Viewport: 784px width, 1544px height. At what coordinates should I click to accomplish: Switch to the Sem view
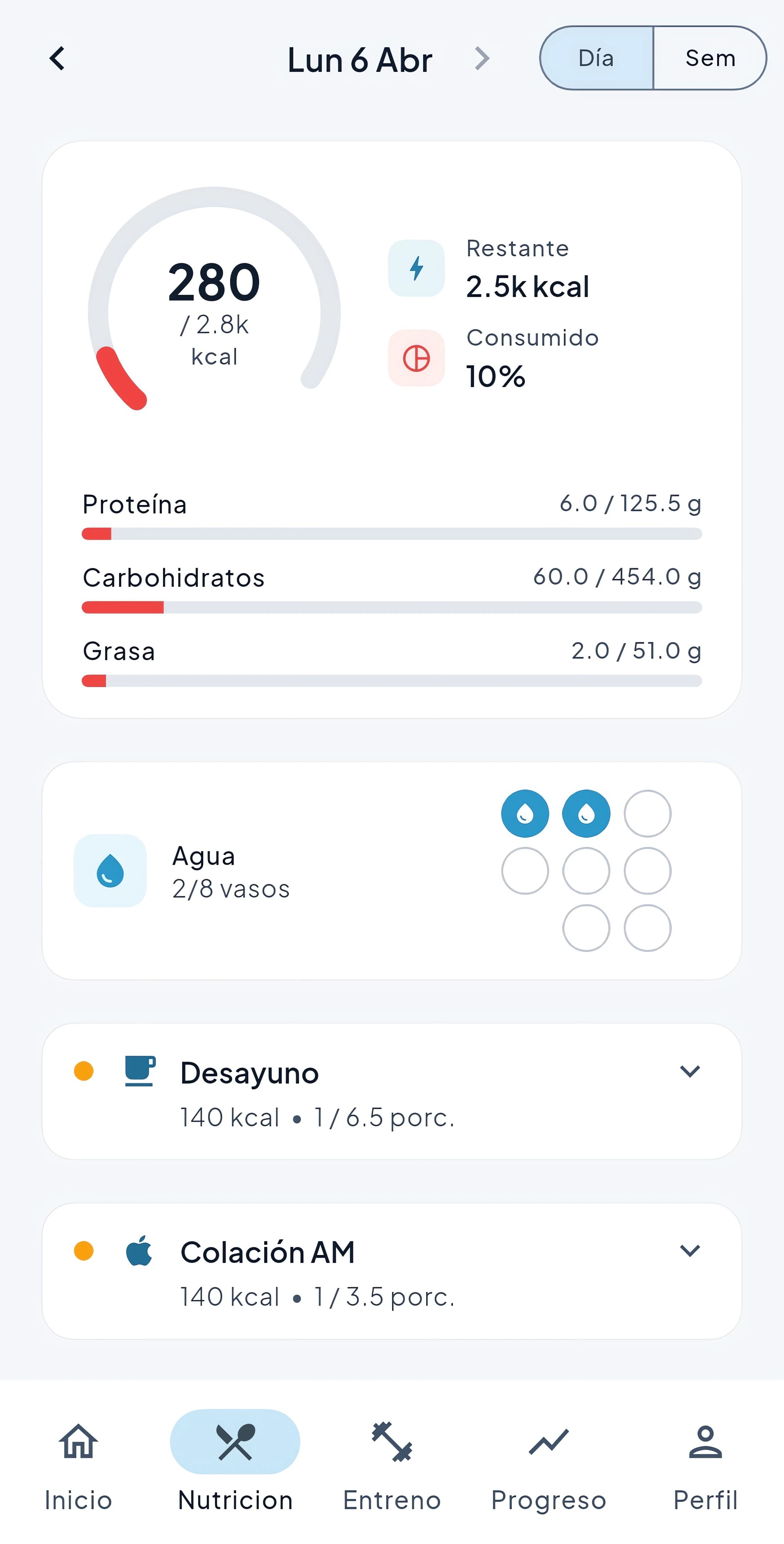pos(710,58)
